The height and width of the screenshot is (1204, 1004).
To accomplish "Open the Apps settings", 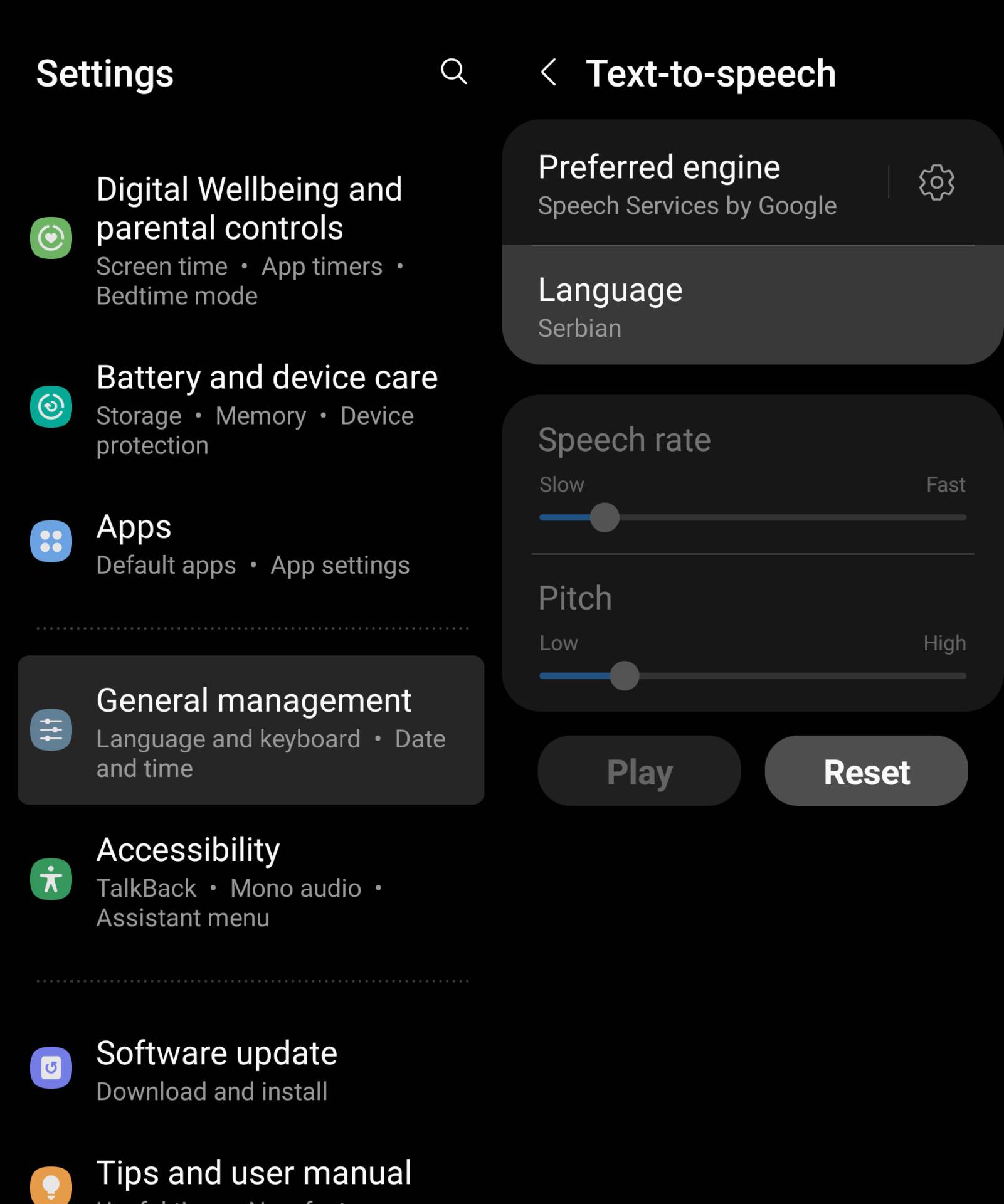I will tap(251, 542).
